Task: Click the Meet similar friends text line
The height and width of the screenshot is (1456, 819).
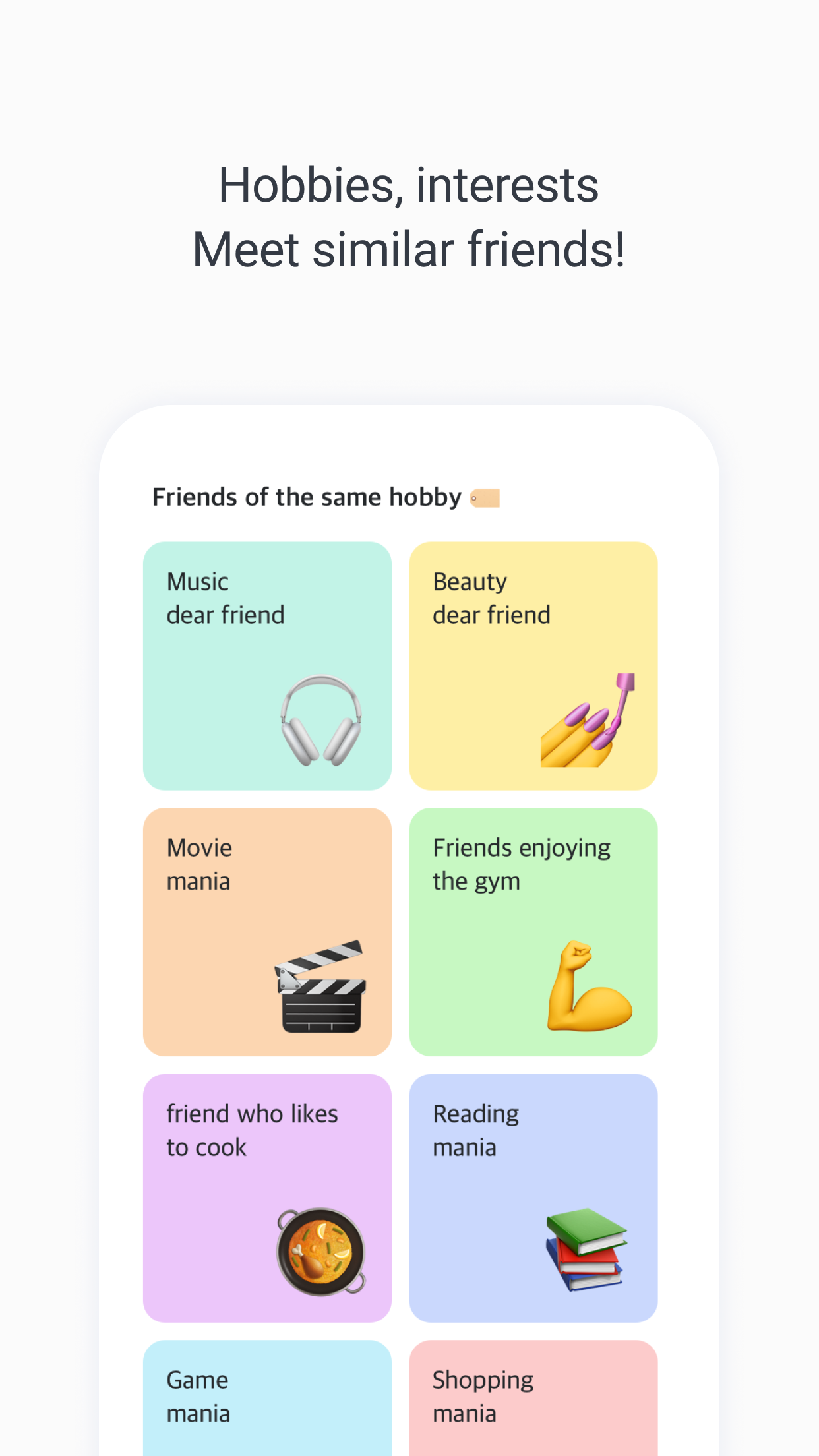Action: [x=409, y=249]
